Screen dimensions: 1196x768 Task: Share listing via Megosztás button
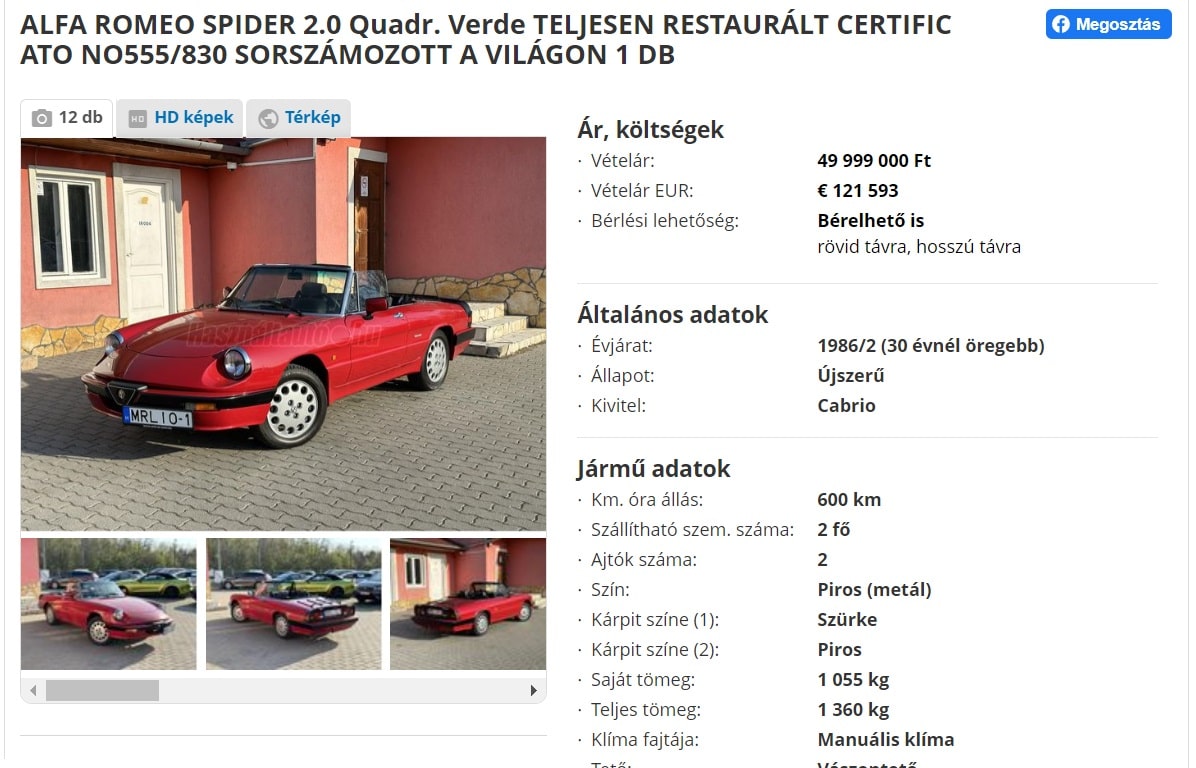tap(1108, 25)
